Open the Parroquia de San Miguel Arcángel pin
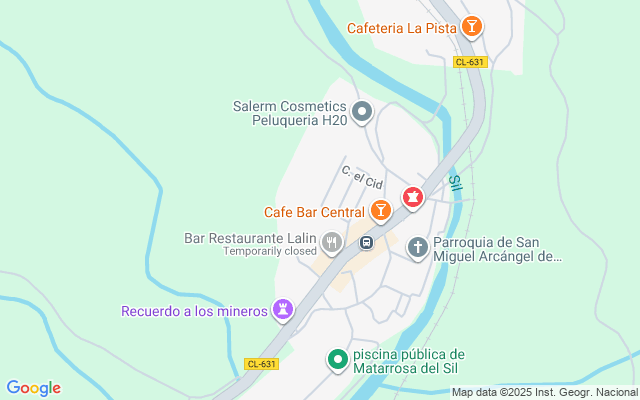The image size is (640, 400). click(417, 247)
